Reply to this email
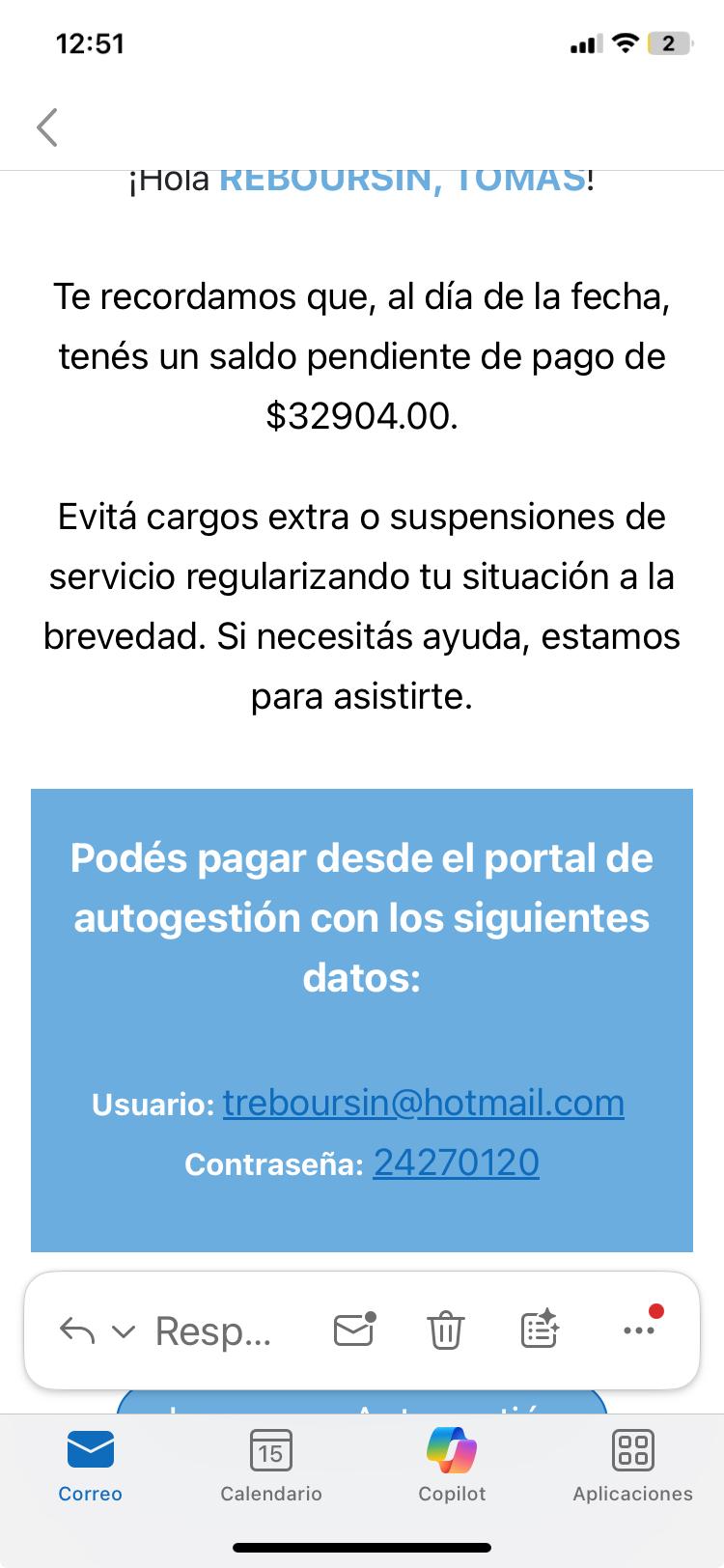 (x=212, y=1330)
